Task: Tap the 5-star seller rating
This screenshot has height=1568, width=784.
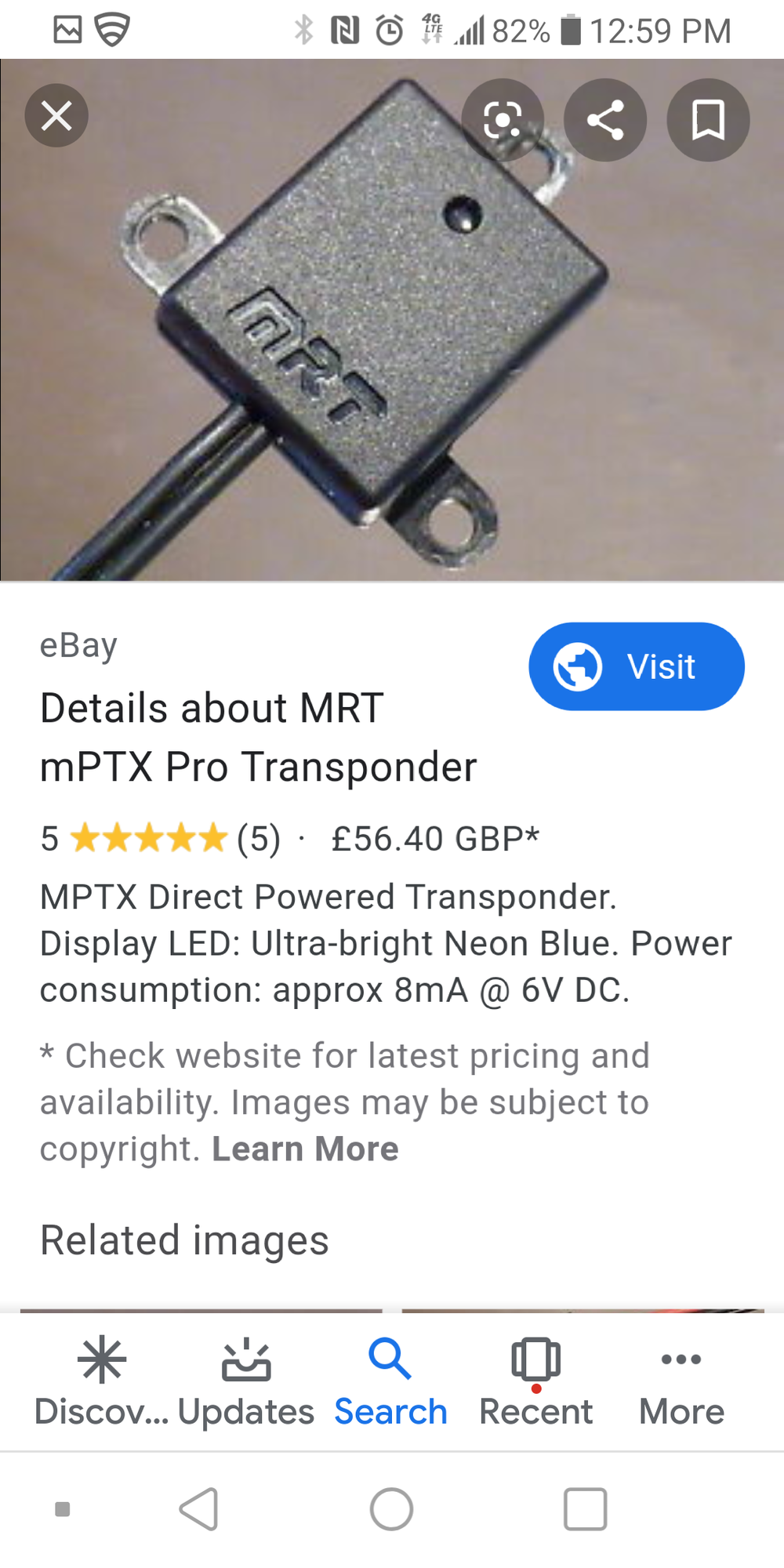Action: click(149, 838)
